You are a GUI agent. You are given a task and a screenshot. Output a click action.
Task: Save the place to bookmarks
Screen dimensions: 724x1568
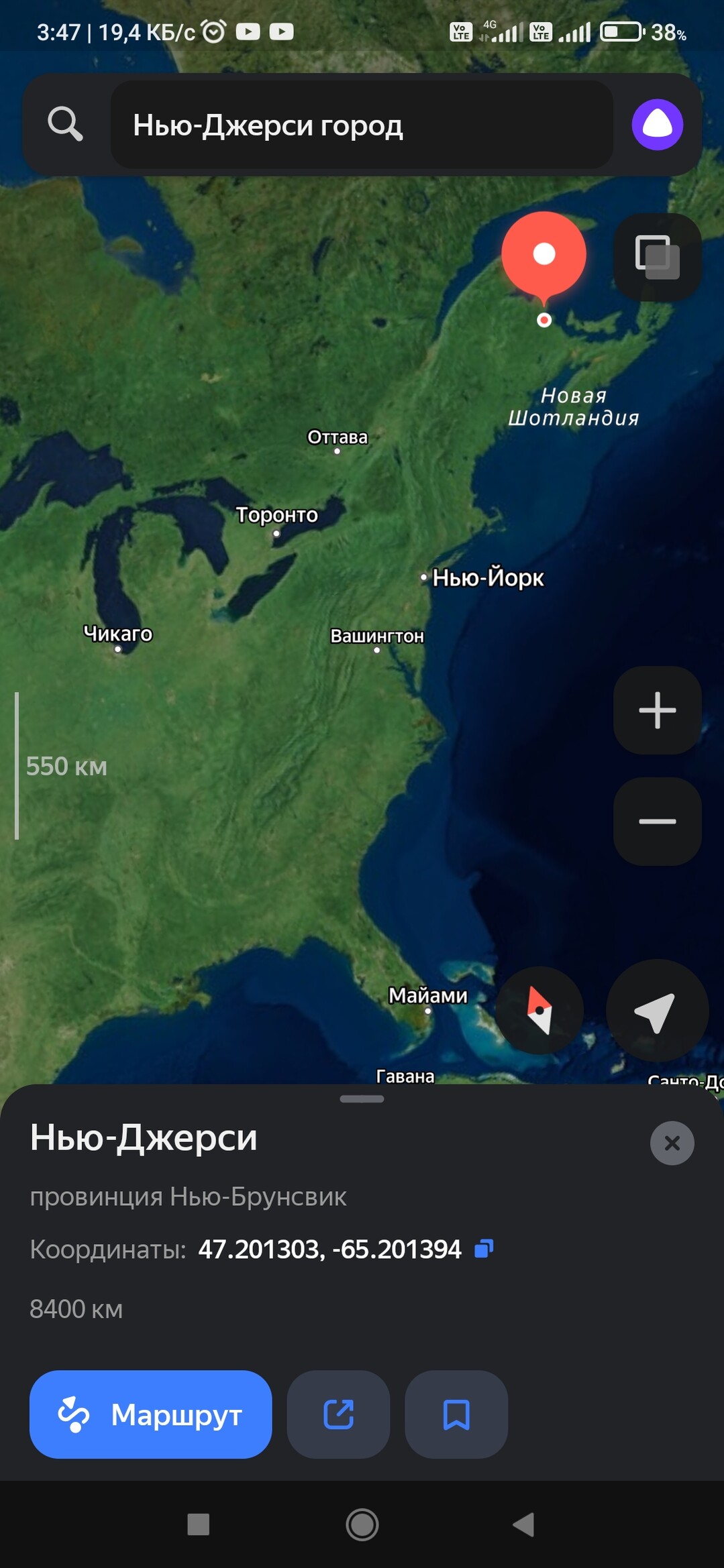pyautogui.click(x=456, y=1414)
